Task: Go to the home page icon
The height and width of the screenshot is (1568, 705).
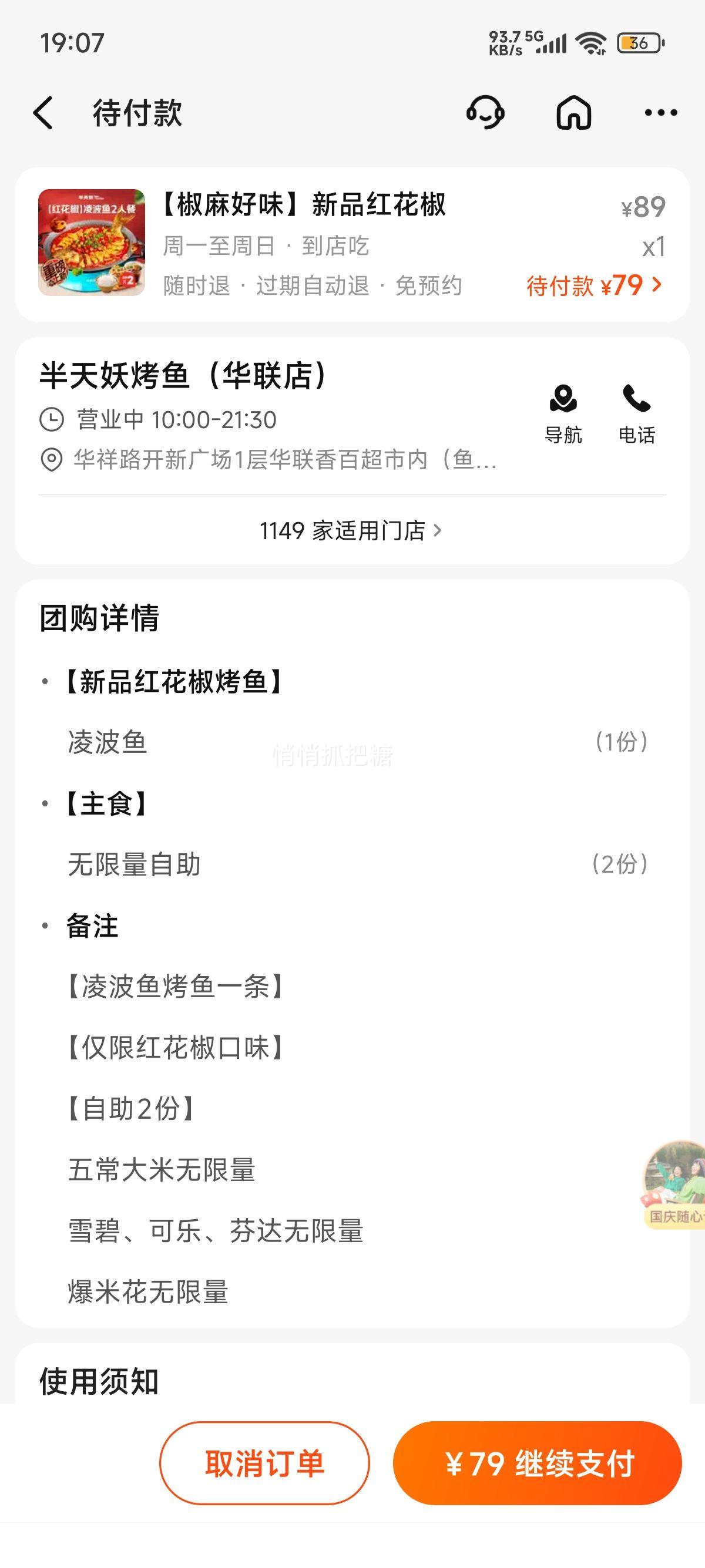Action: pyautogui.click(x=573, y=113)
